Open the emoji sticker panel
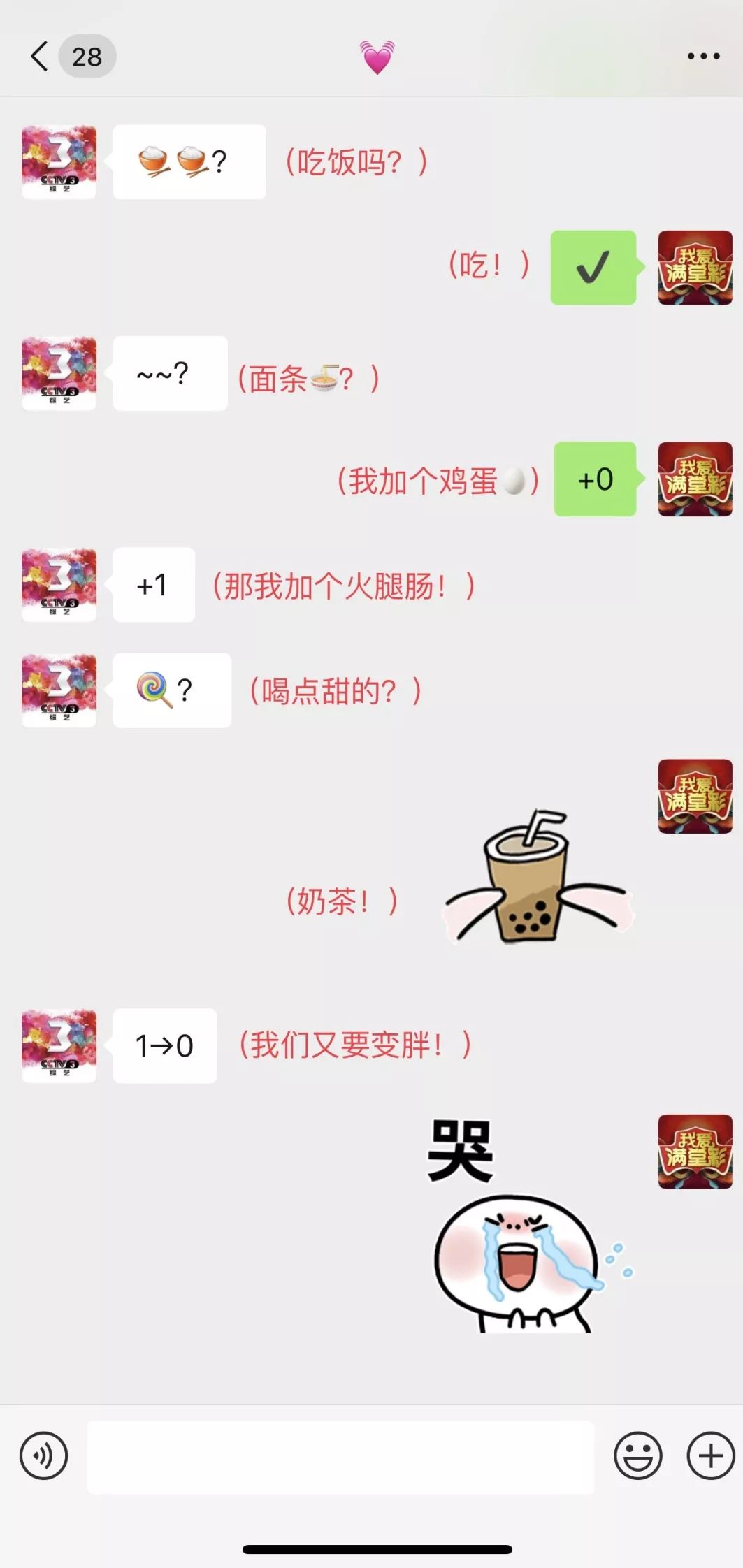Image resolution: width=743 pixels, height=1568 pixels. point(637,1456)
